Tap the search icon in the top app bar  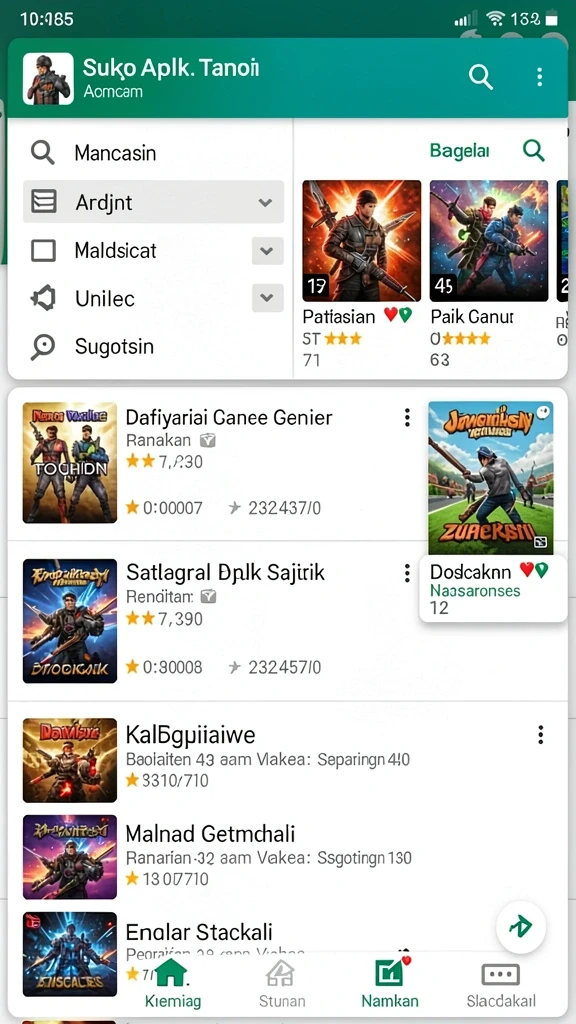pos(481,77)
